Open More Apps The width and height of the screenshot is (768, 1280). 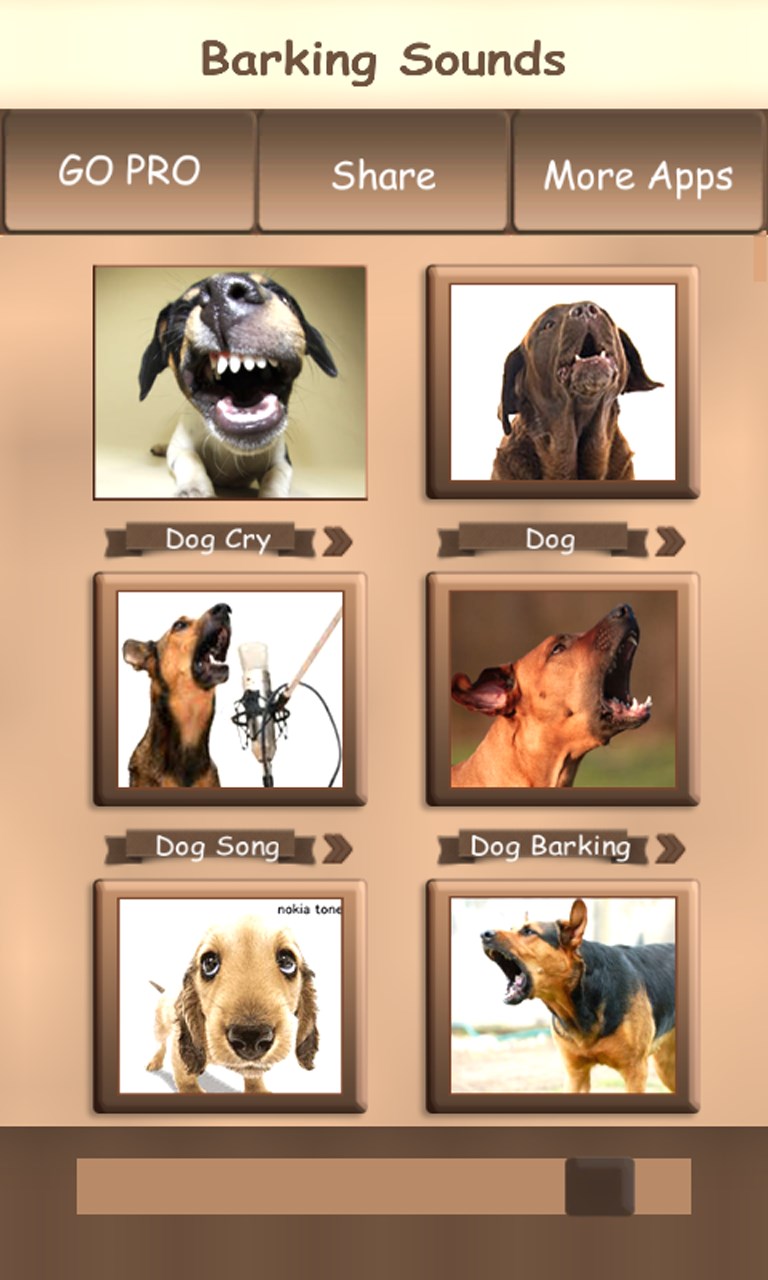click(x=638, y=174)
